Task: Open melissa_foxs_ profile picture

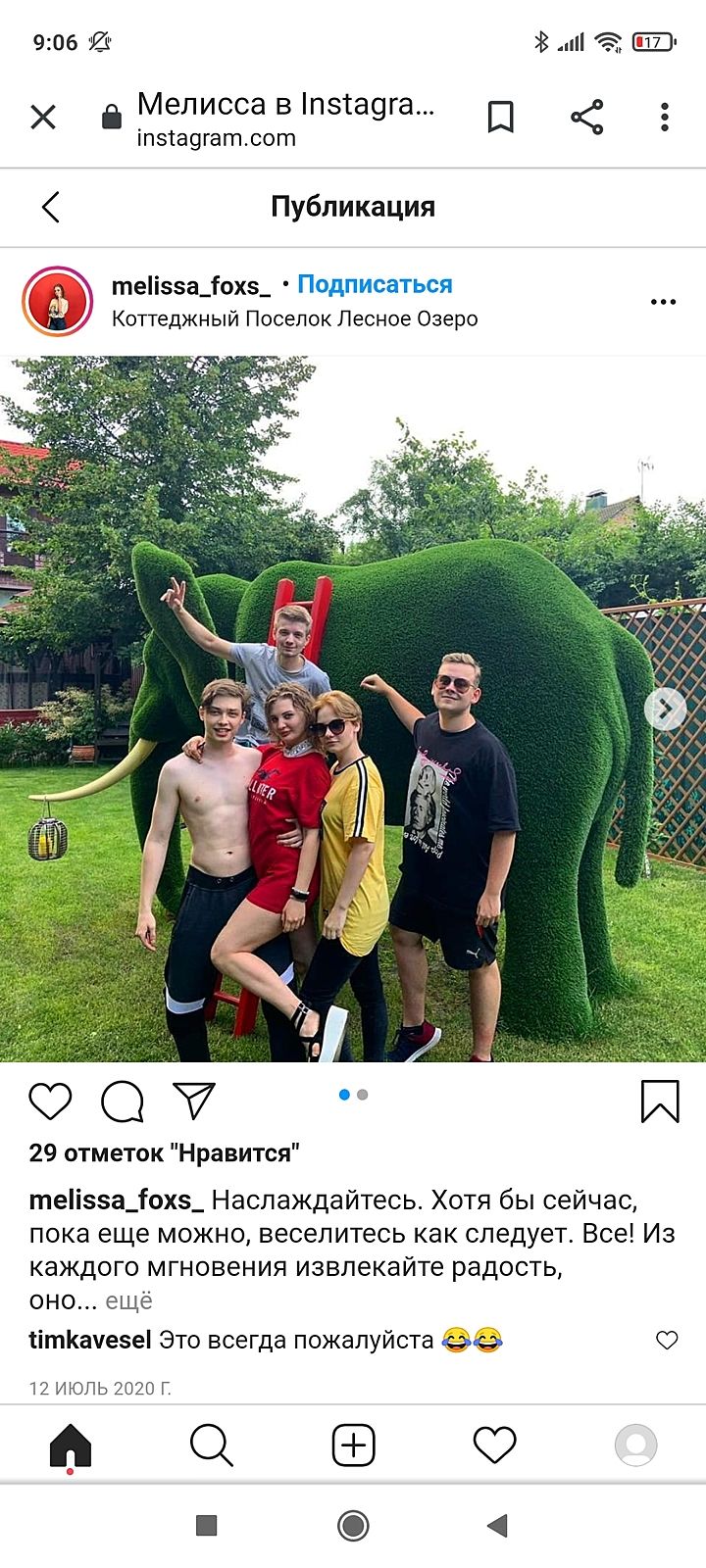Action: click(57, 301)
